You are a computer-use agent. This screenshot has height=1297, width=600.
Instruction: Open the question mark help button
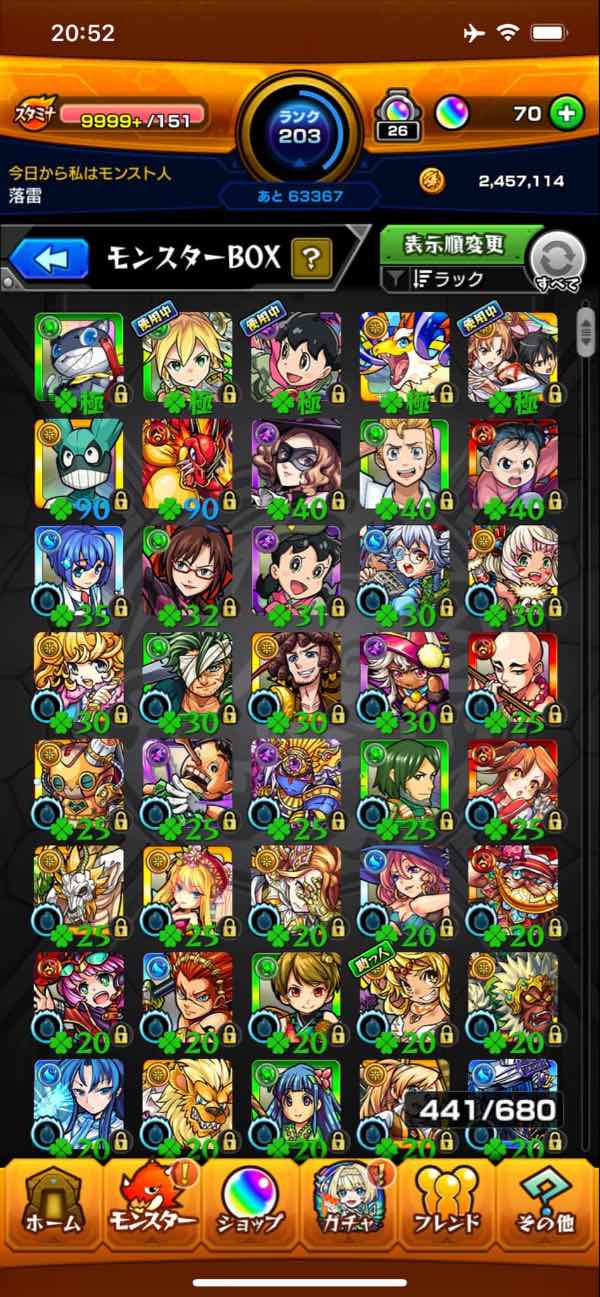pos(311,260)
